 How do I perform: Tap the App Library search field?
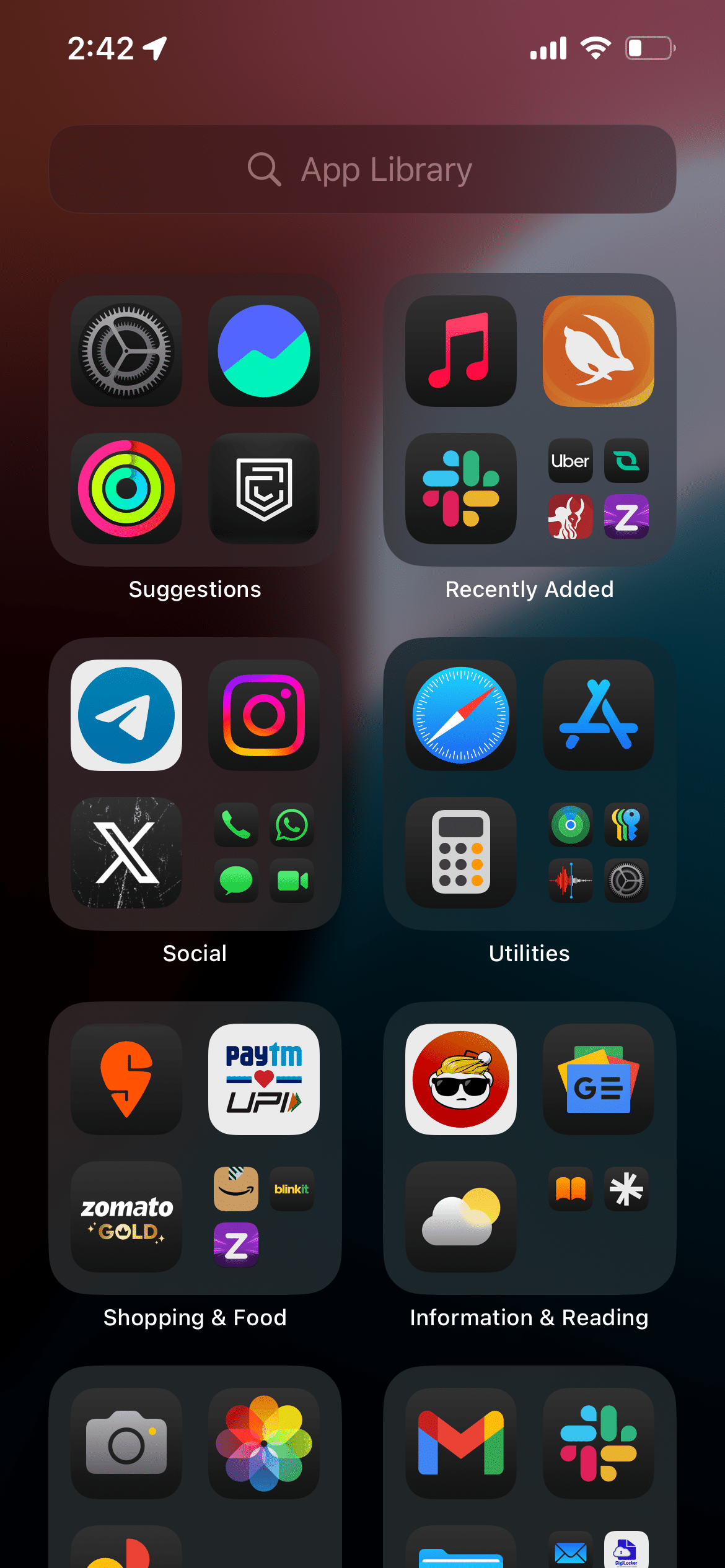pos(362,169)
